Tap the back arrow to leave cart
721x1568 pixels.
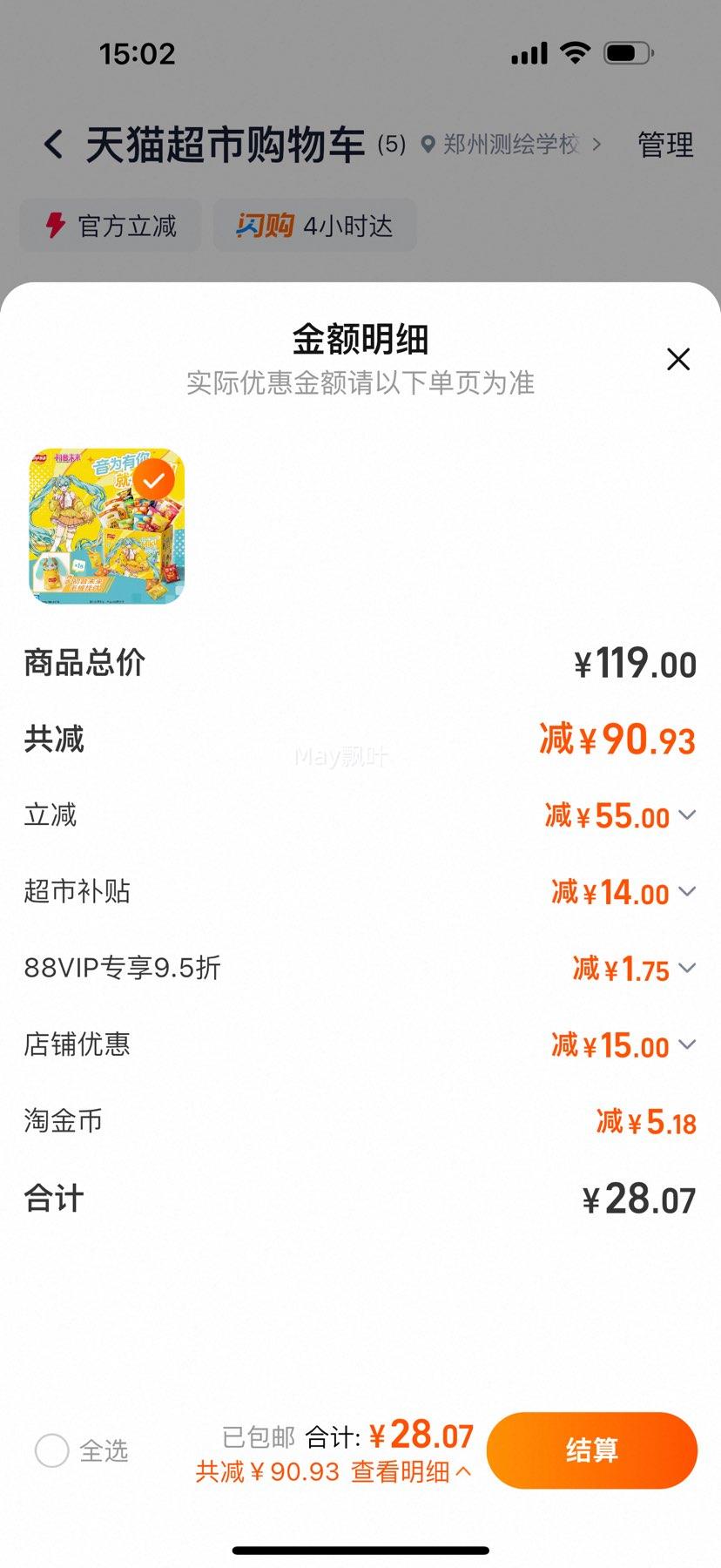(x=54, y=145)
